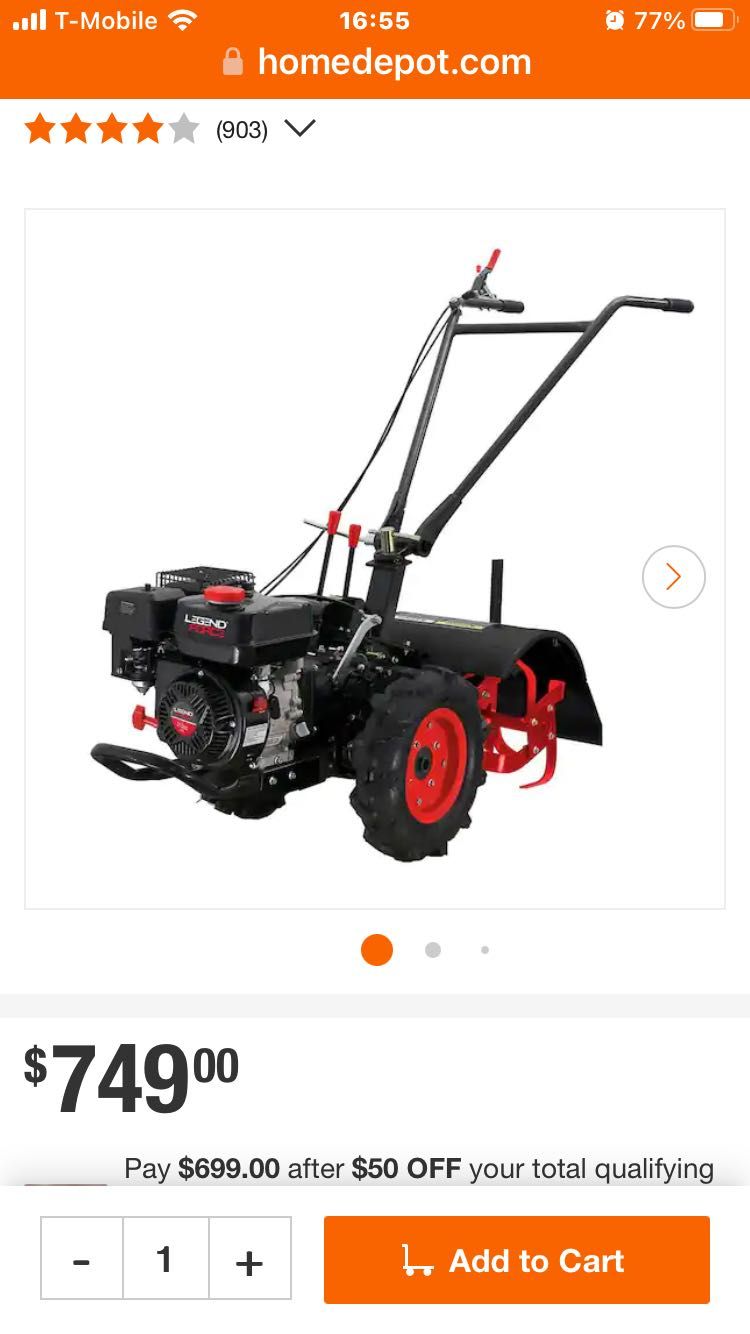Jump to the third image dot
Screen dimensions: 750x1334
pos(485,950)
